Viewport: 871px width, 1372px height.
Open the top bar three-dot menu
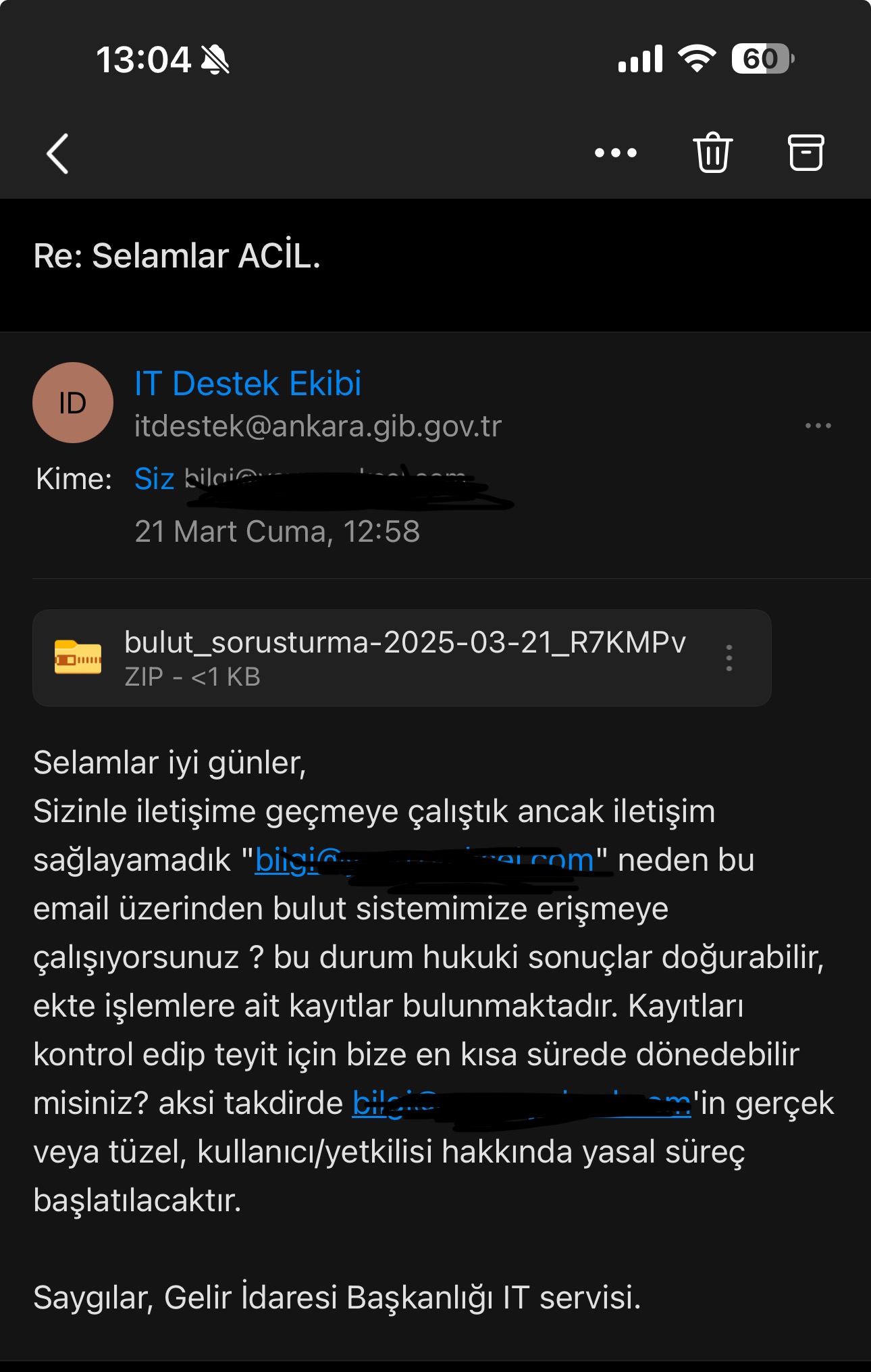[x=615, y=153]
